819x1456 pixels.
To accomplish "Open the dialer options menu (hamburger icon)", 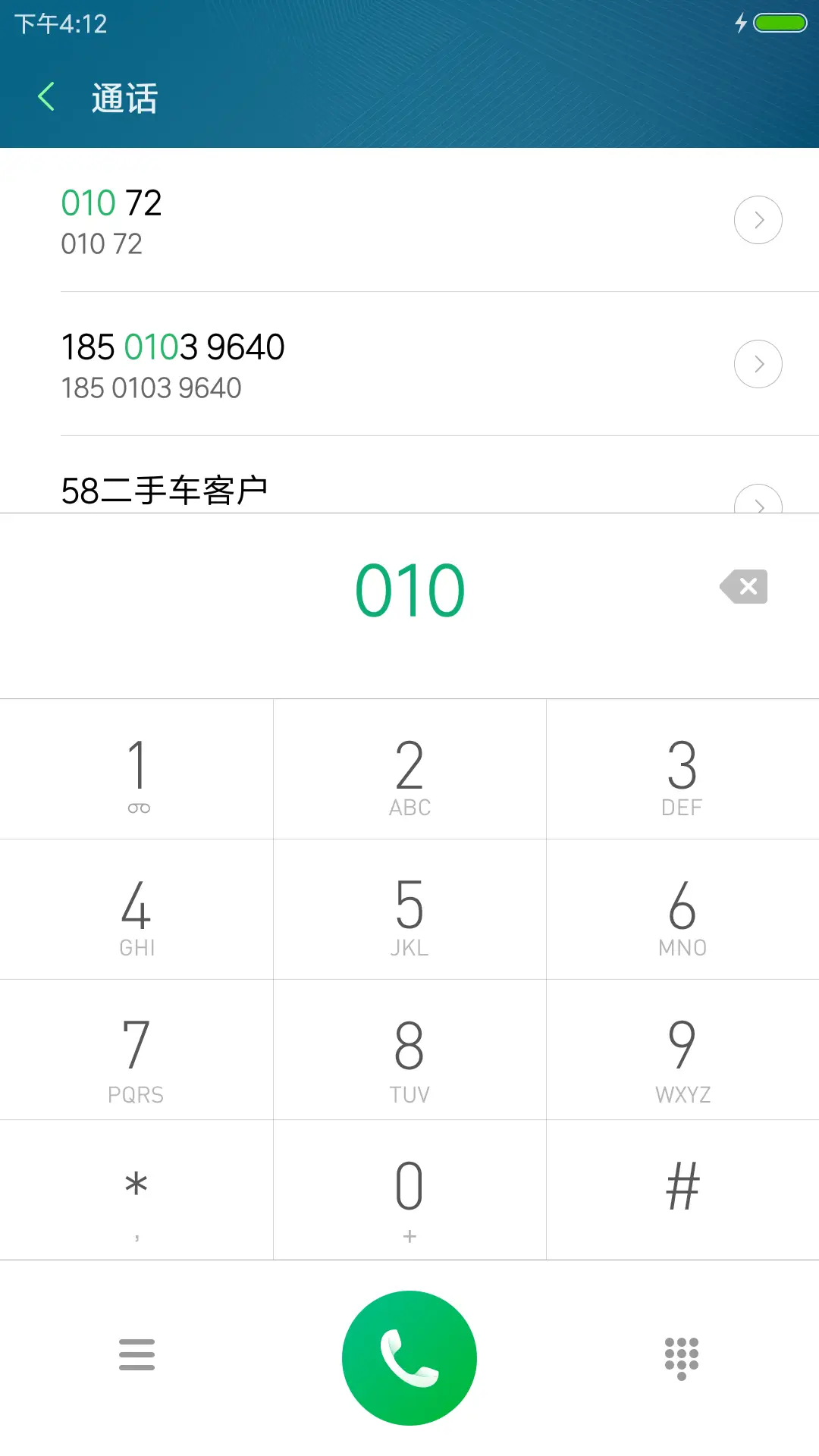I will (136, 1357).
